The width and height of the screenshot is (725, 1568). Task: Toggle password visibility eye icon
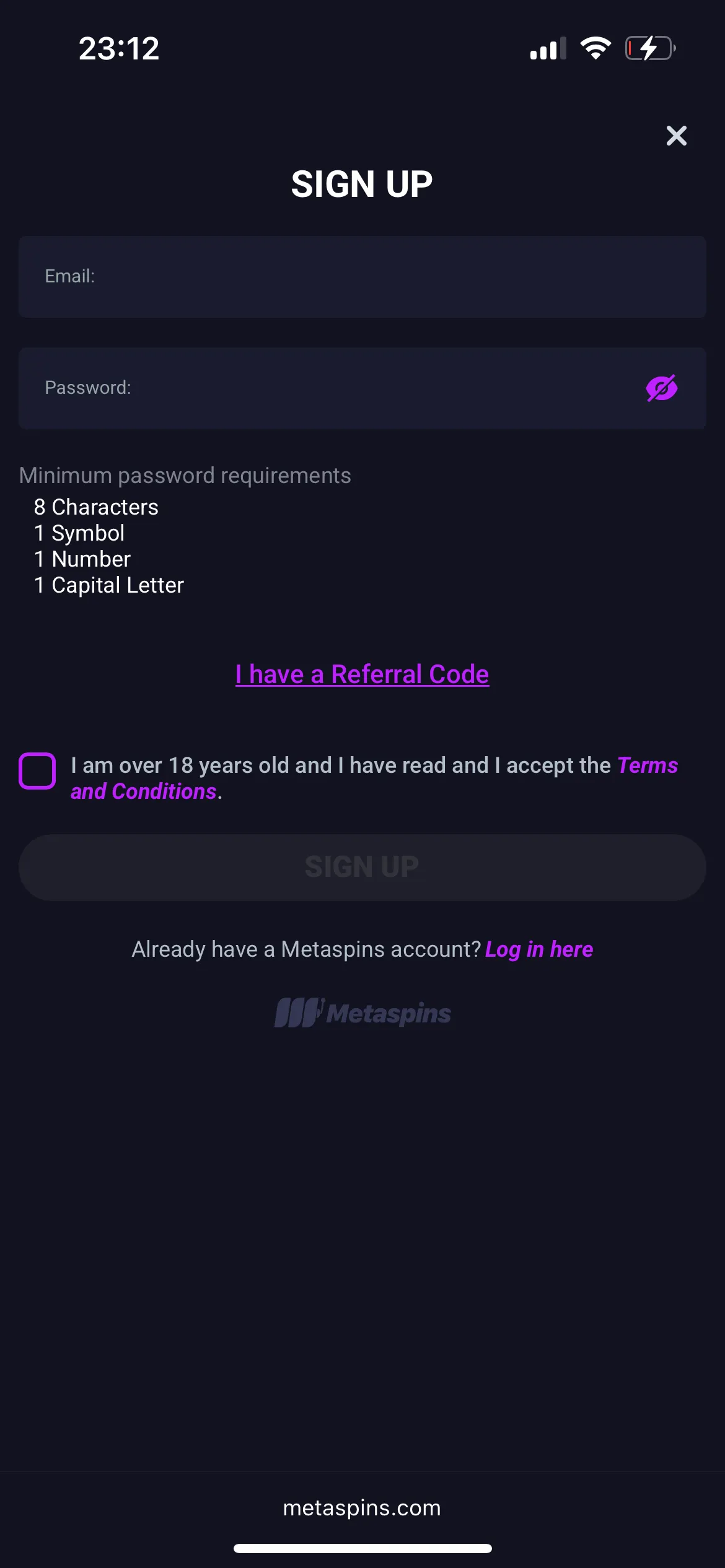[661, 388]
